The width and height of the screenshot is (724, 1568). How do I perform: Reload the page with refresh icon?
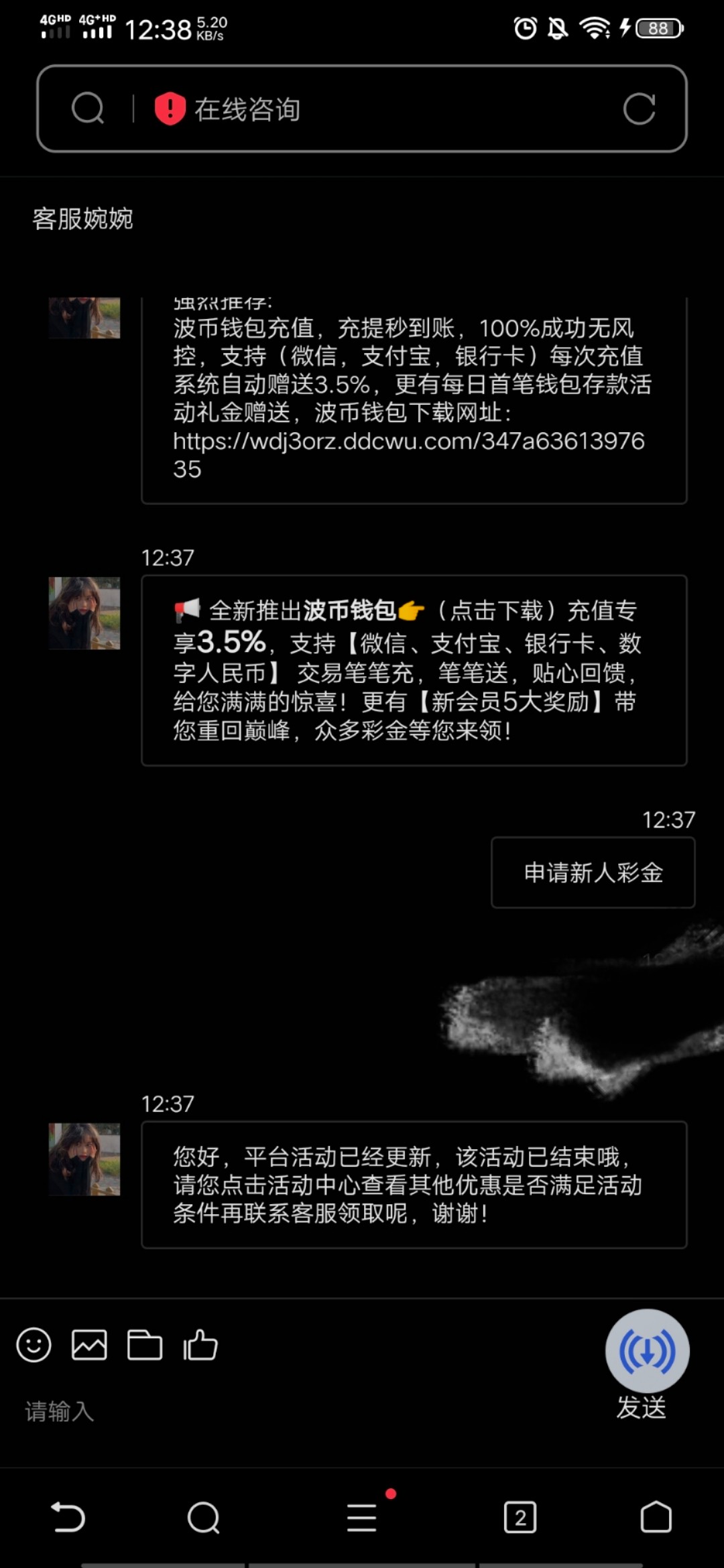point(639,109)
